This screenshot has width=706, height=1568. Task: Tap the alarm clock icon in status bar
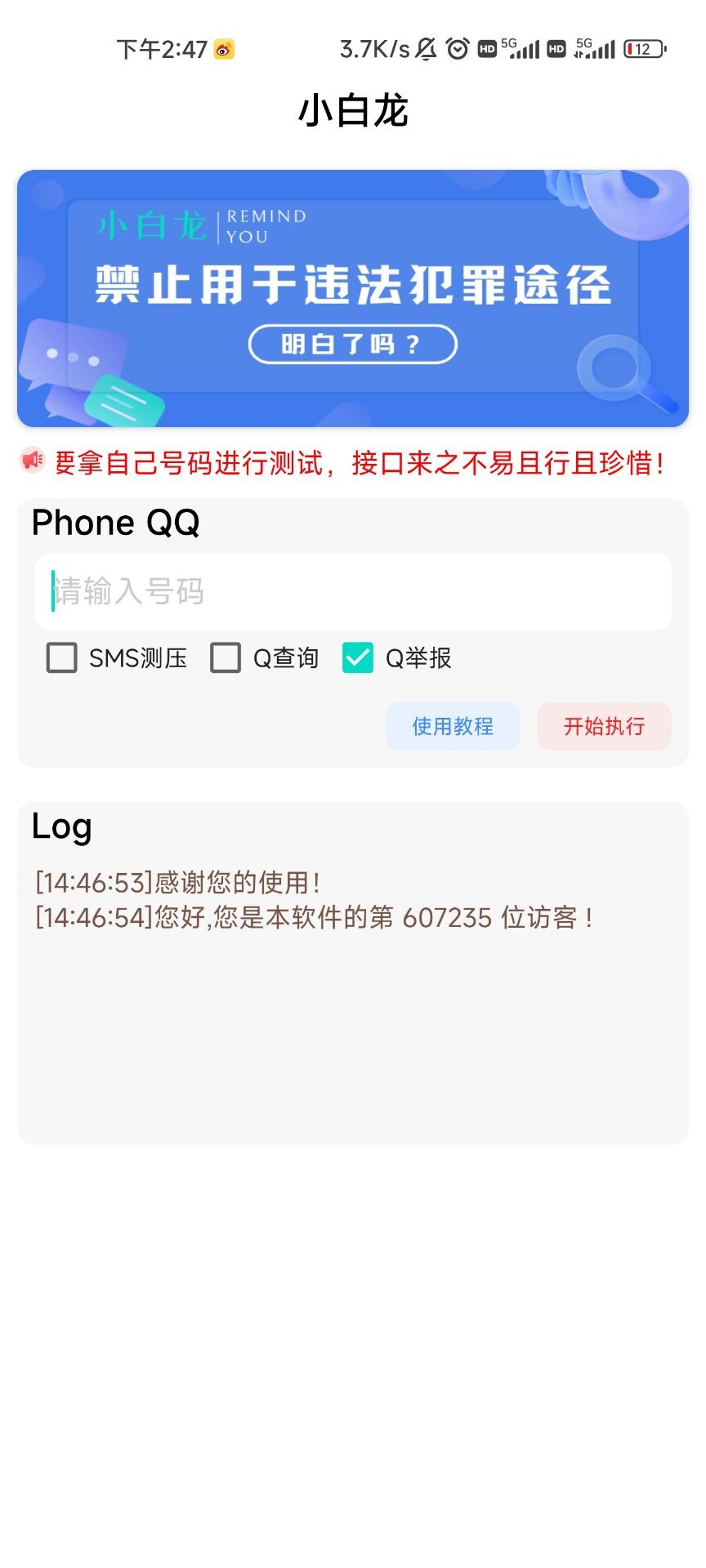coord(456,49)
